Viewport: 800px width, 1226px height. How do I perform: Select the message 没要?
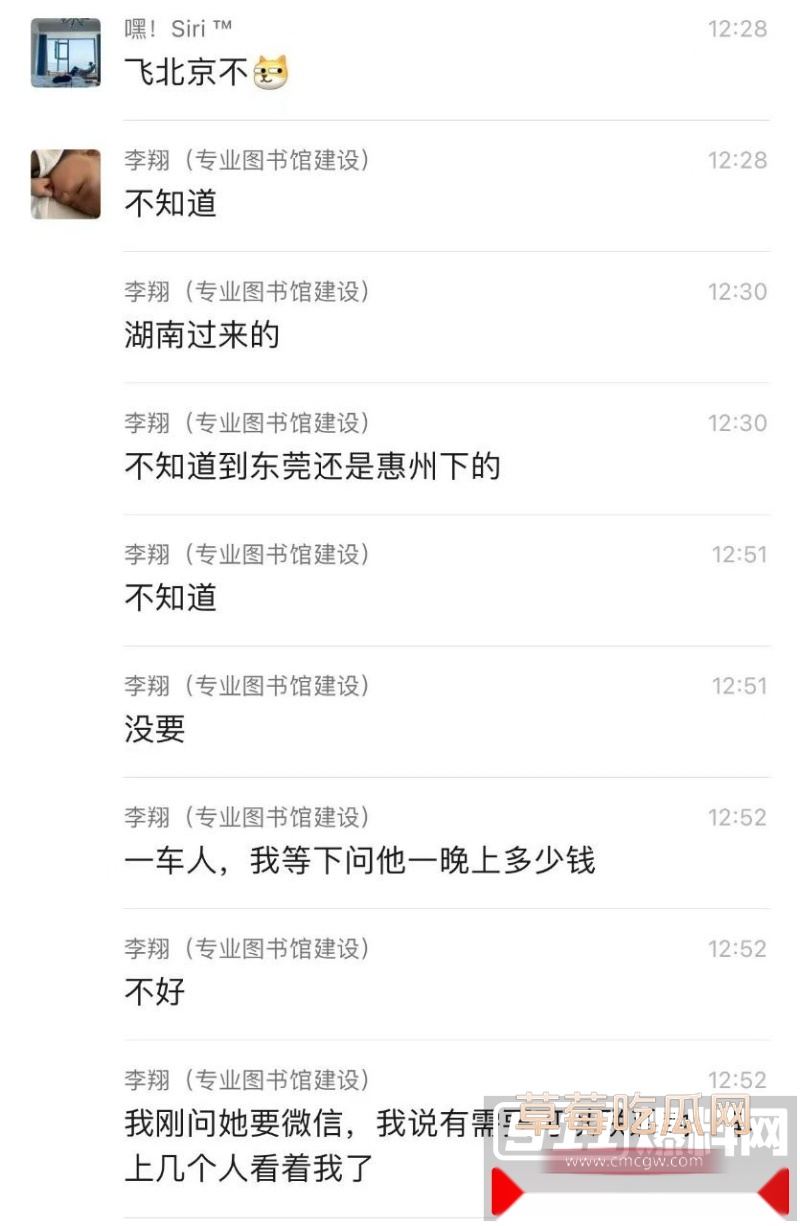pos(155,729)
